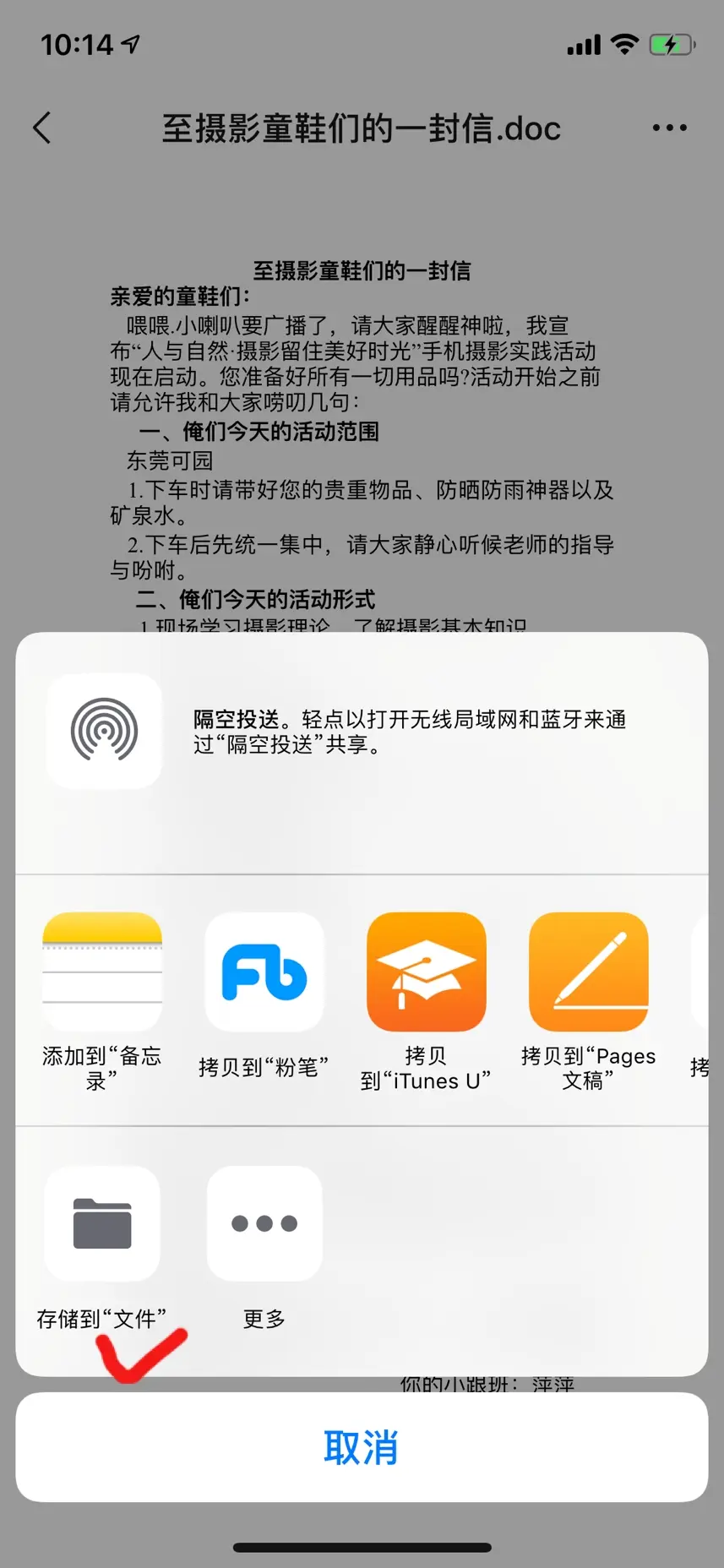Go back with the top-left arrow
Image resolution: width=724 pixels, height=1568 pixels.
tap(42, 128)
